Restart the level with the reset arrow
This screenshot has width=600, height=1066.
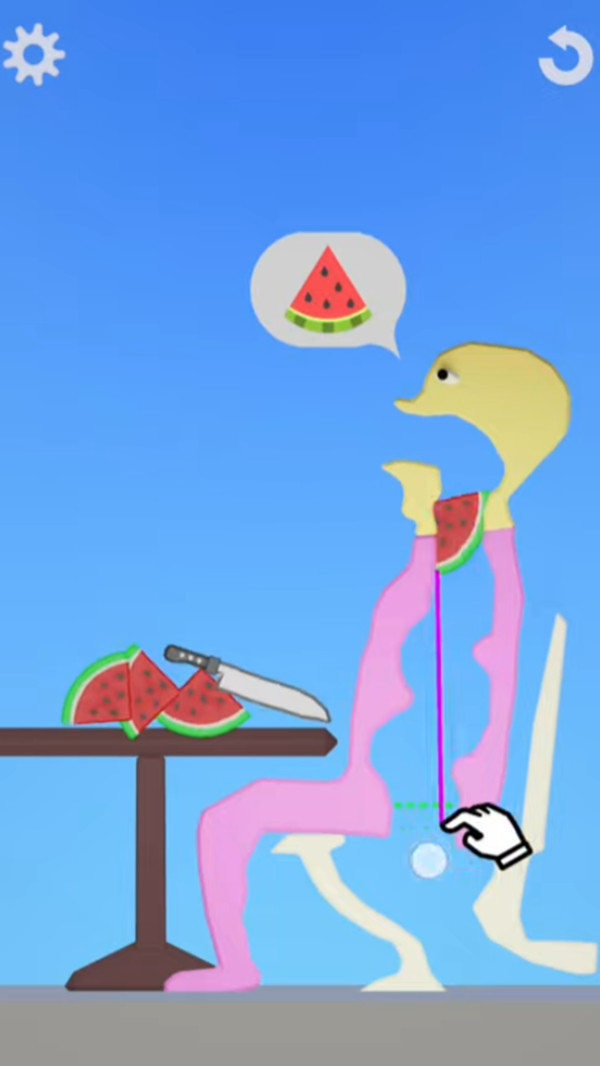pos(566,56)
